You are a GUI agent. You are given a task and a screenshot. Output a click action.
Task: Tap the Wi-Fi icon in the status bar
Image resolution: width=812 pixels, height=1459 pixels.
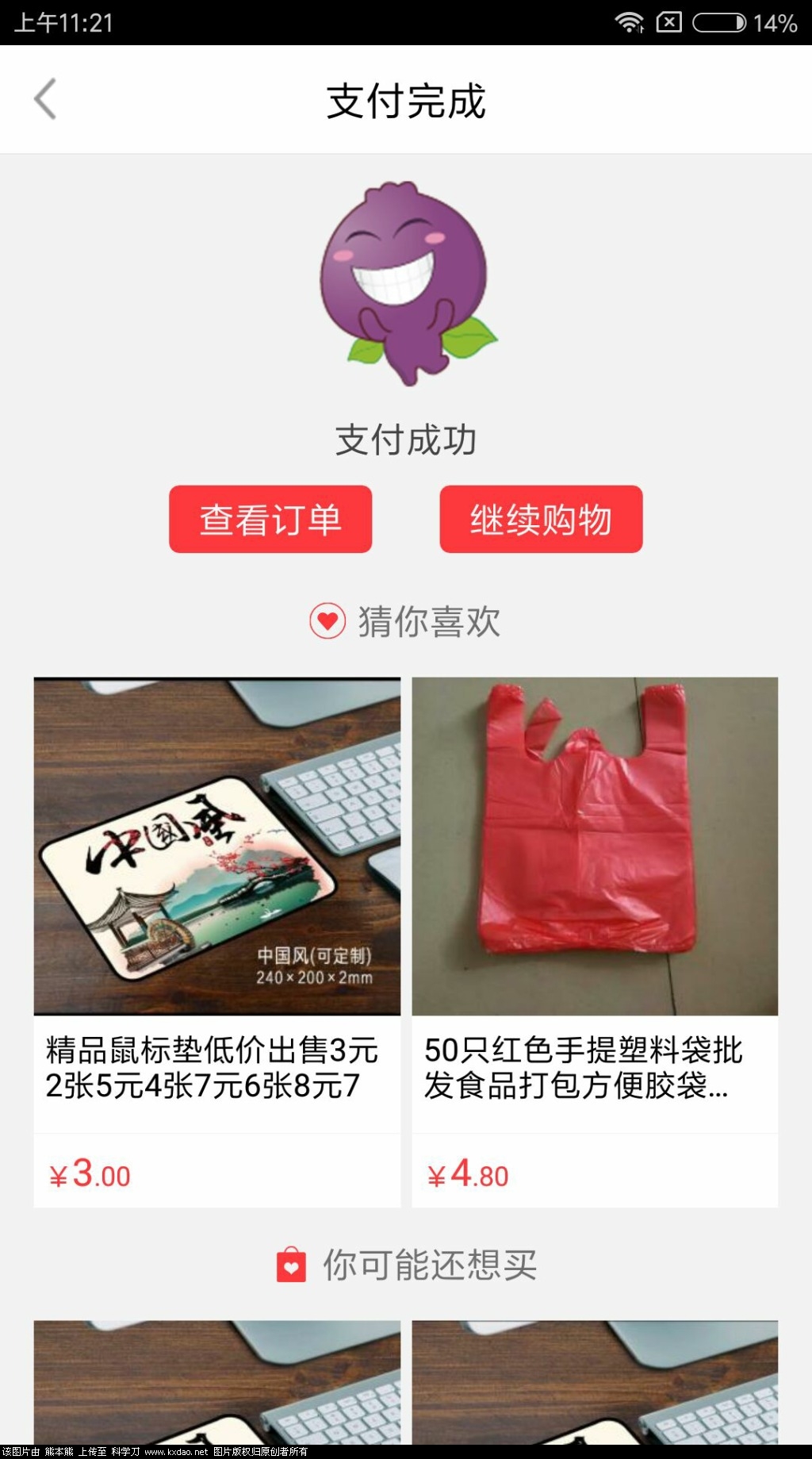(630, 22)
